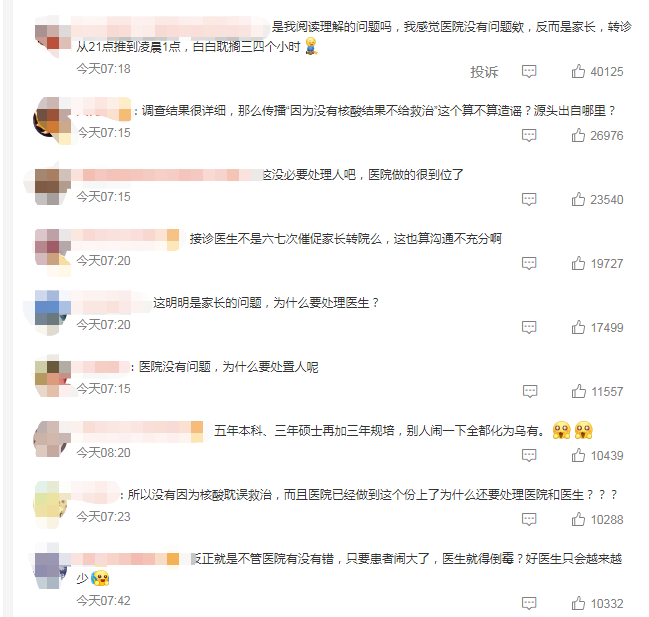This screenshot has height=617, width=649.
Task: Reply to the comment saying 这明明是家长的问题
Action: (529, 328)
